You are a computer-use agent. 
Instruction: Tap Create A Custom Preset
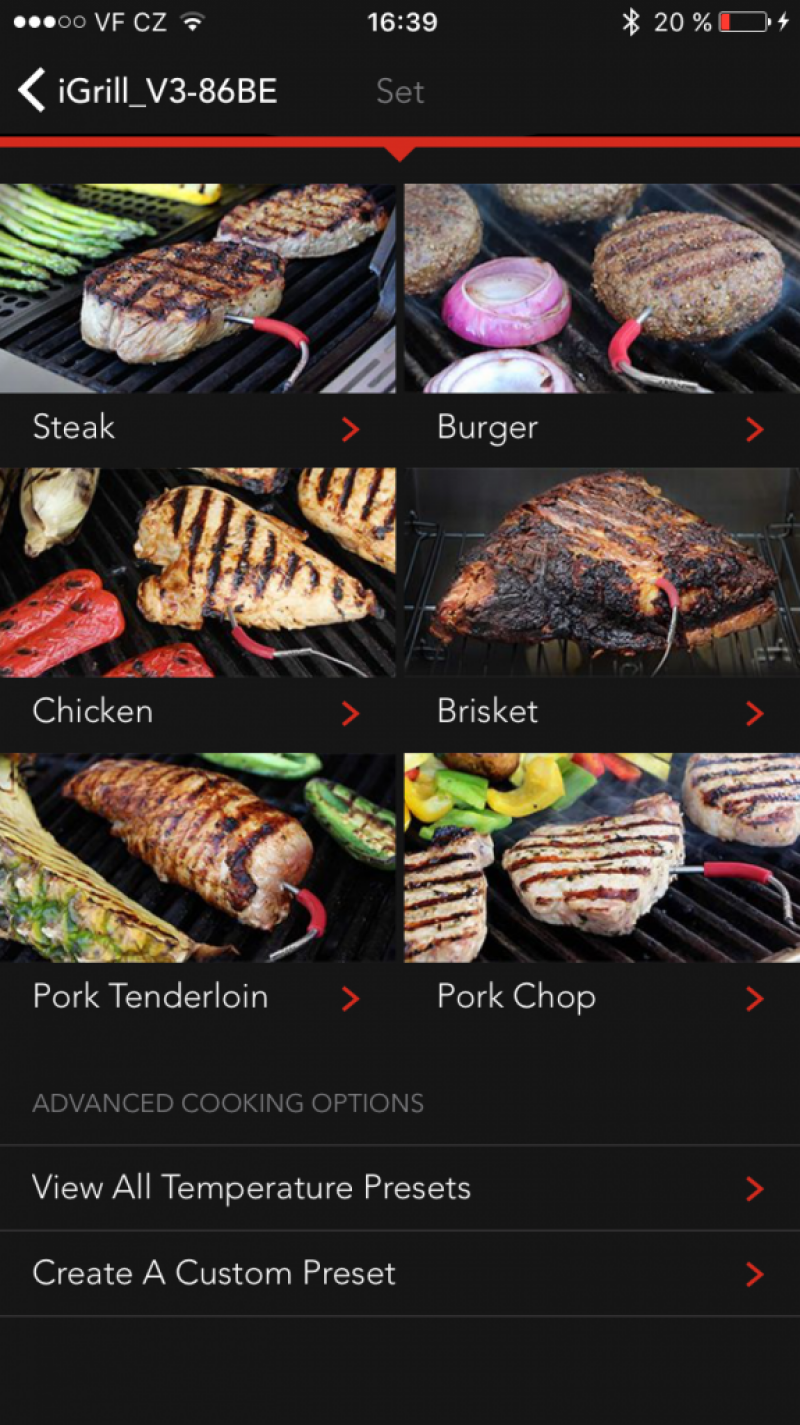(x=400, y=1273)
